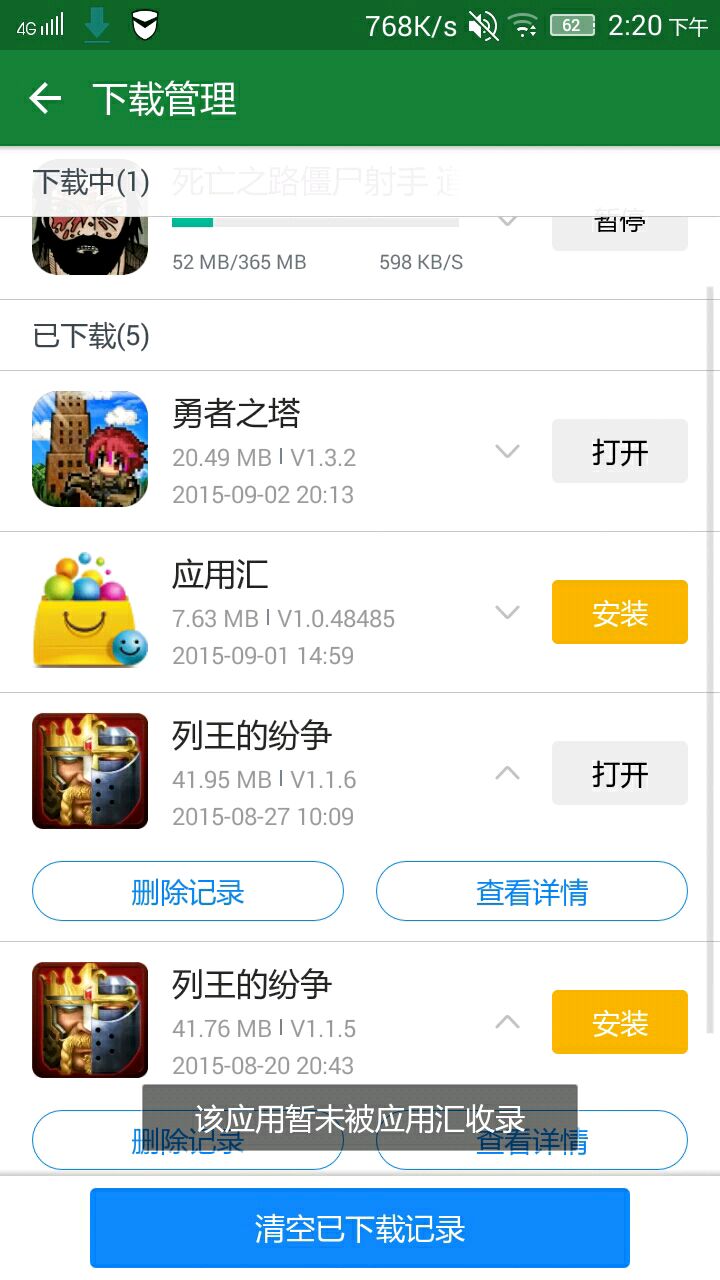Collapse options for 列王的纷争 V1.1.5
720x1280 pixels.
pyautogui.click(x=508, y=1022)
